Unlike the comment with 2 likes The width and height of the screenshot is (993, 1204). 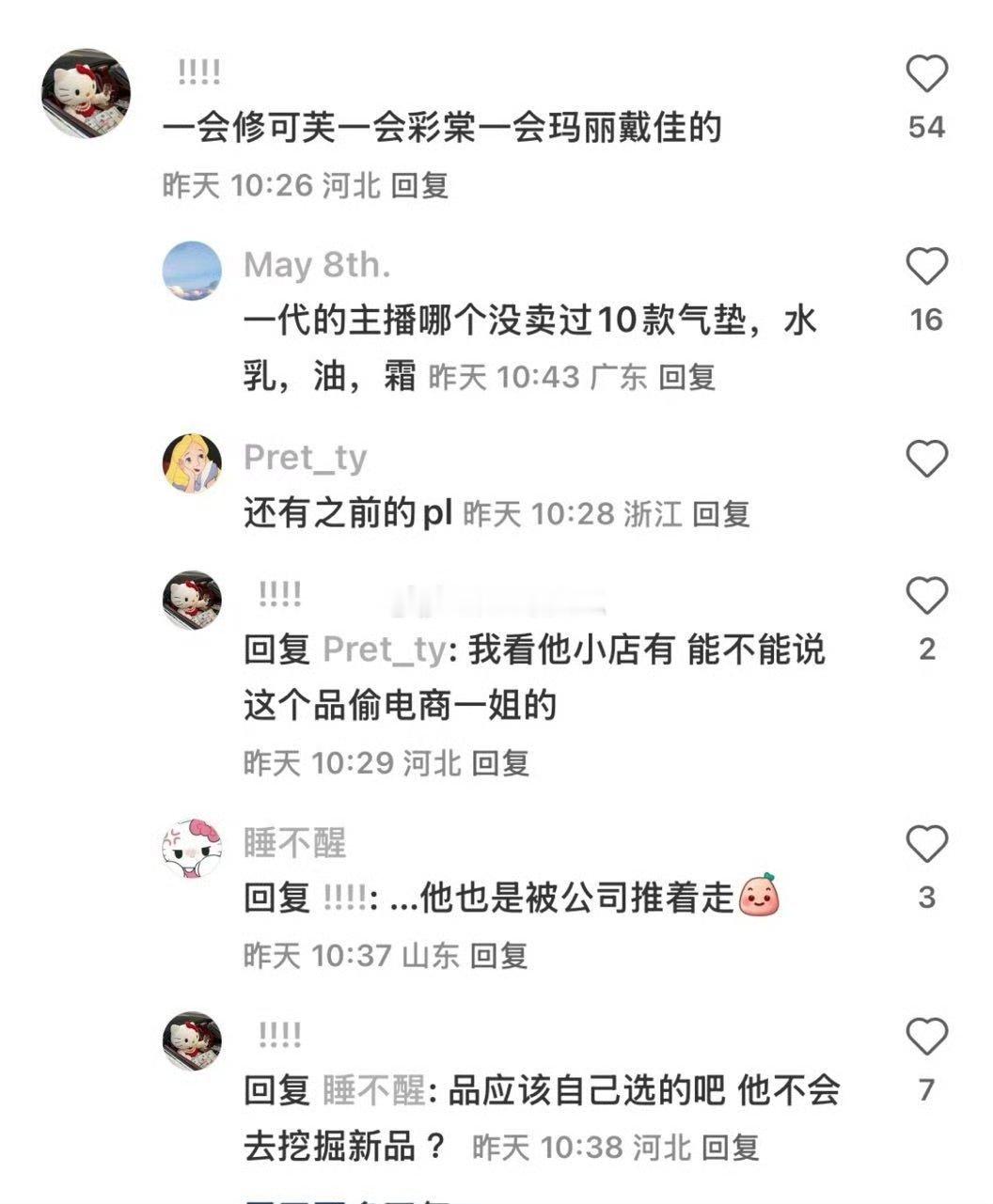(929, 596)
